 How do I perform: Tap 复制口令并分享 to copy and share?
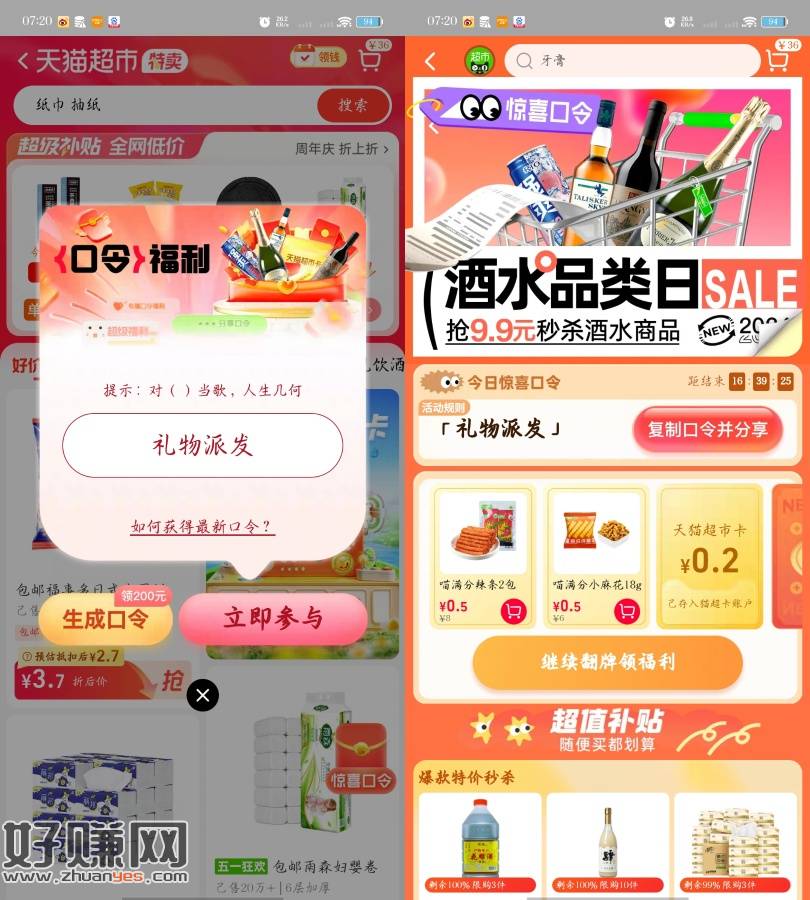coord(707,430)
